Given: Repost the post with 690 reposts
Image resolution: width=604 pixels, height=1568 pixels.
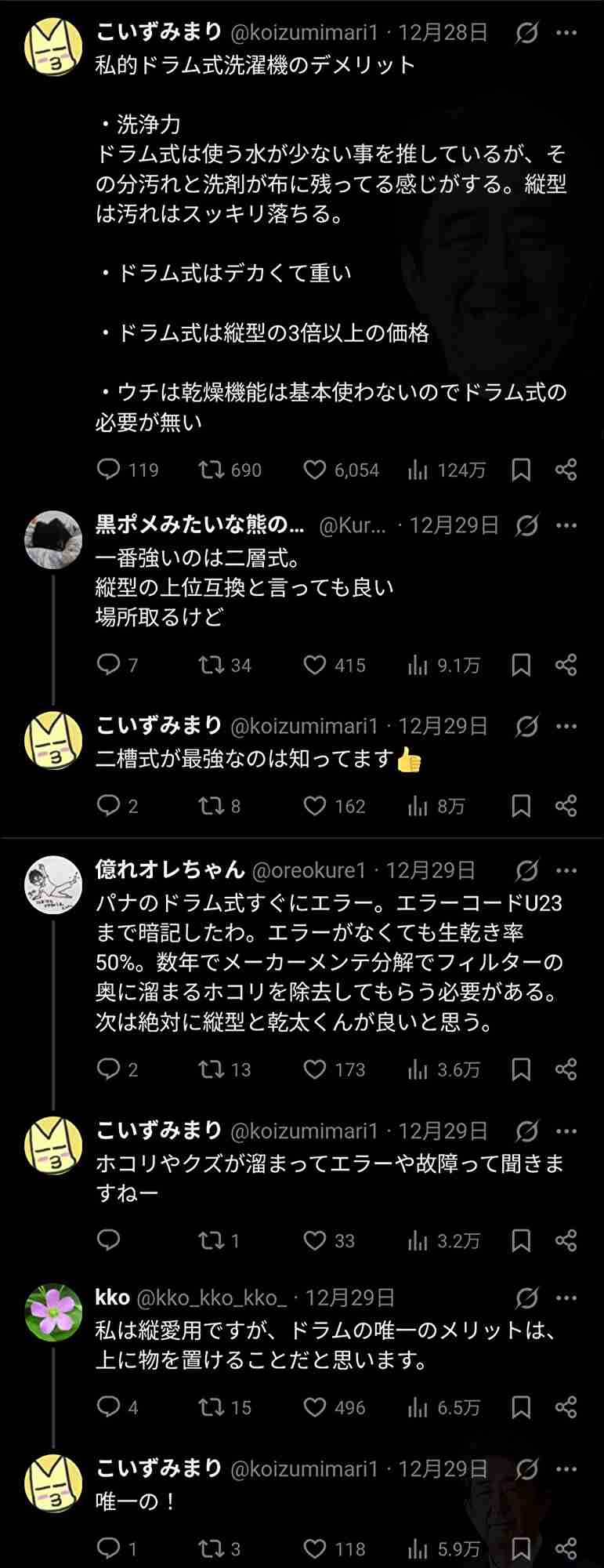Looking at the screenshot, I should point(211,470).
